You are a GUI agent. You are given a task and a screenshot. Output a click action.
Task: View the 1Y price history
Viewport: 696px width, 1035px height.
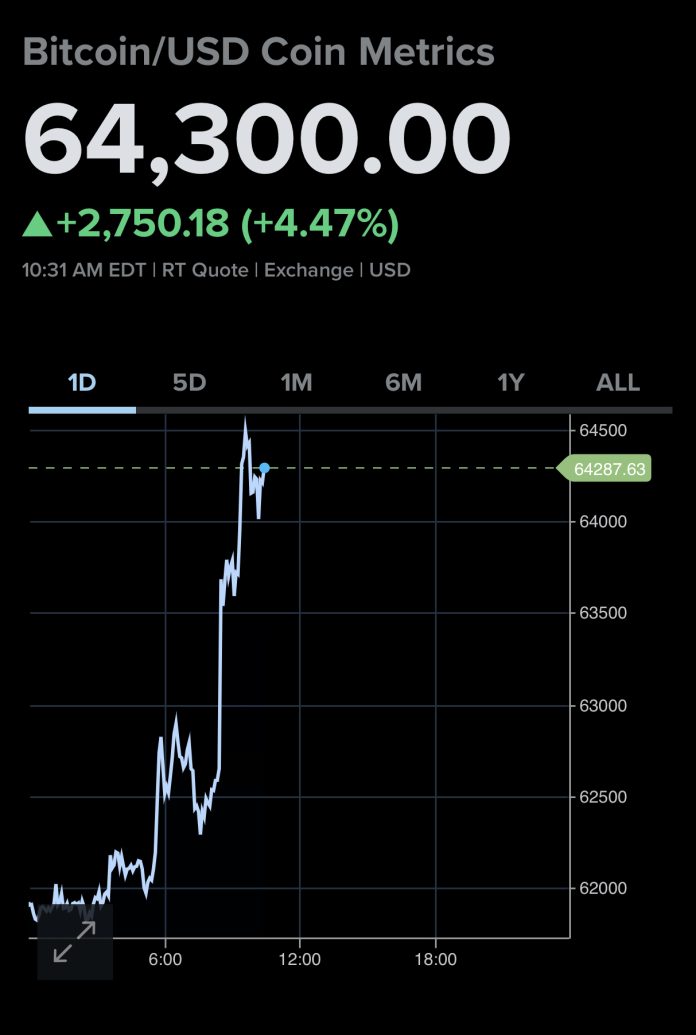(x=511, y=383)
